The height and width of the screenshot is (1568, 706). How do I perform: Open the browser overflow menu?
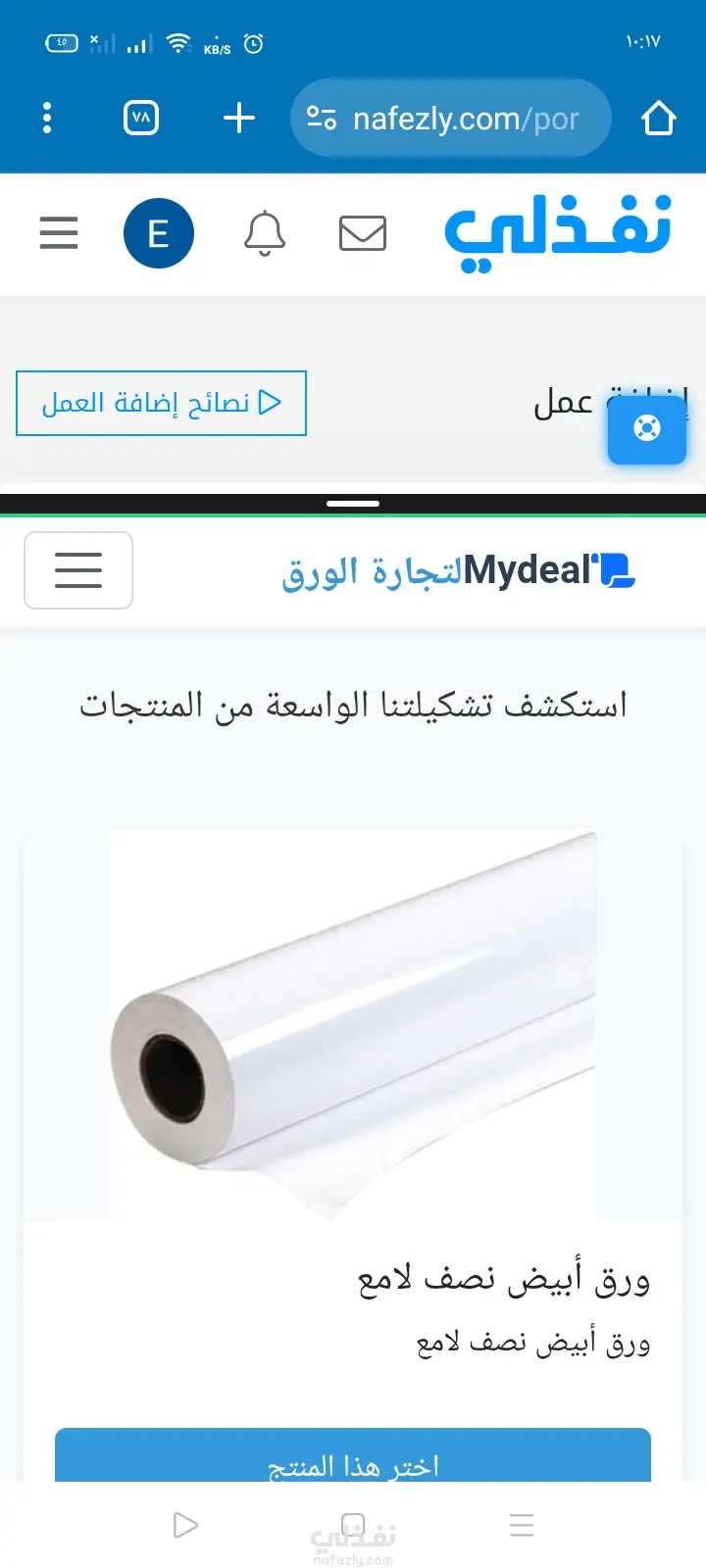[47, 119]
